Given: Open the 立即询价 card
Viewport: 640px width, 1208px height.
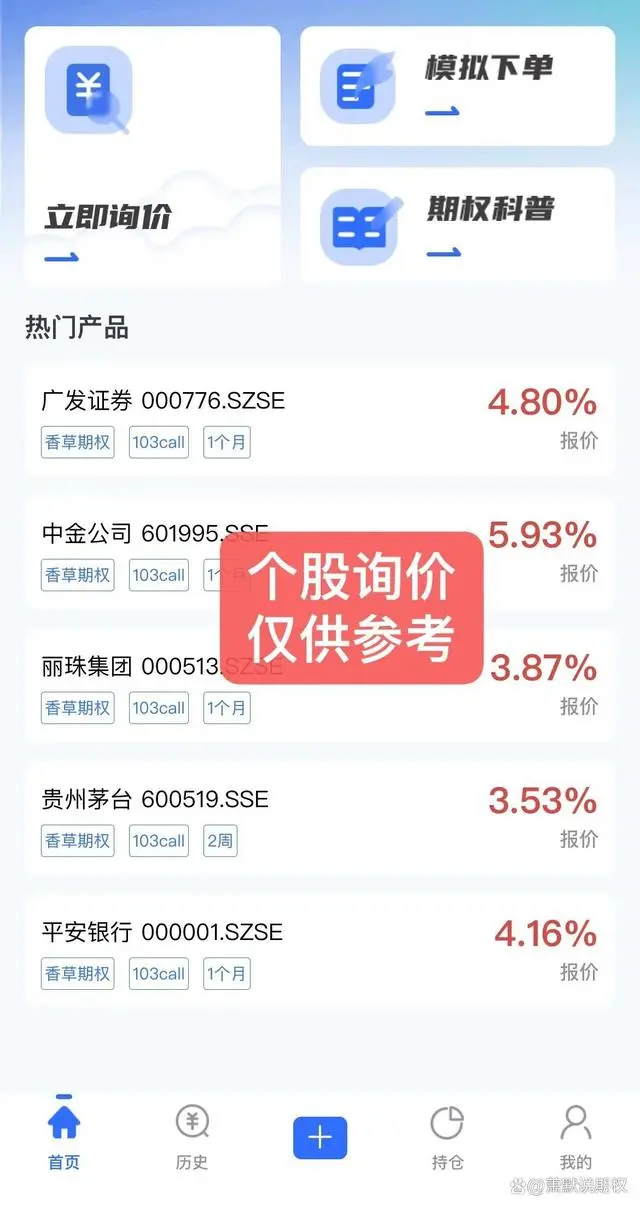Looking at the screenshot, I should (x=152, y=157).
